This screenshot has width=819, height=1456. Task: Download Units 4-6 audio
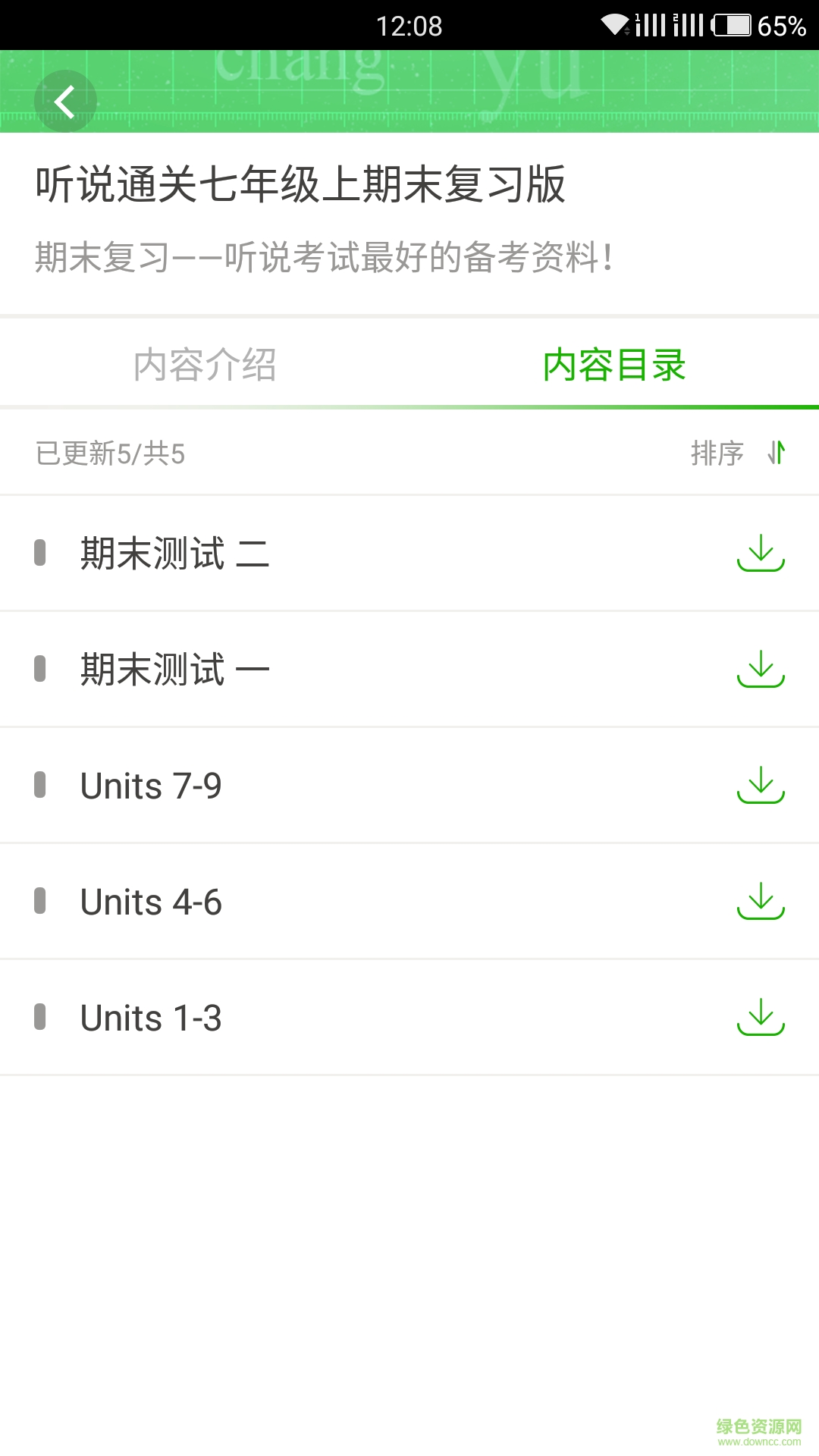761,902
